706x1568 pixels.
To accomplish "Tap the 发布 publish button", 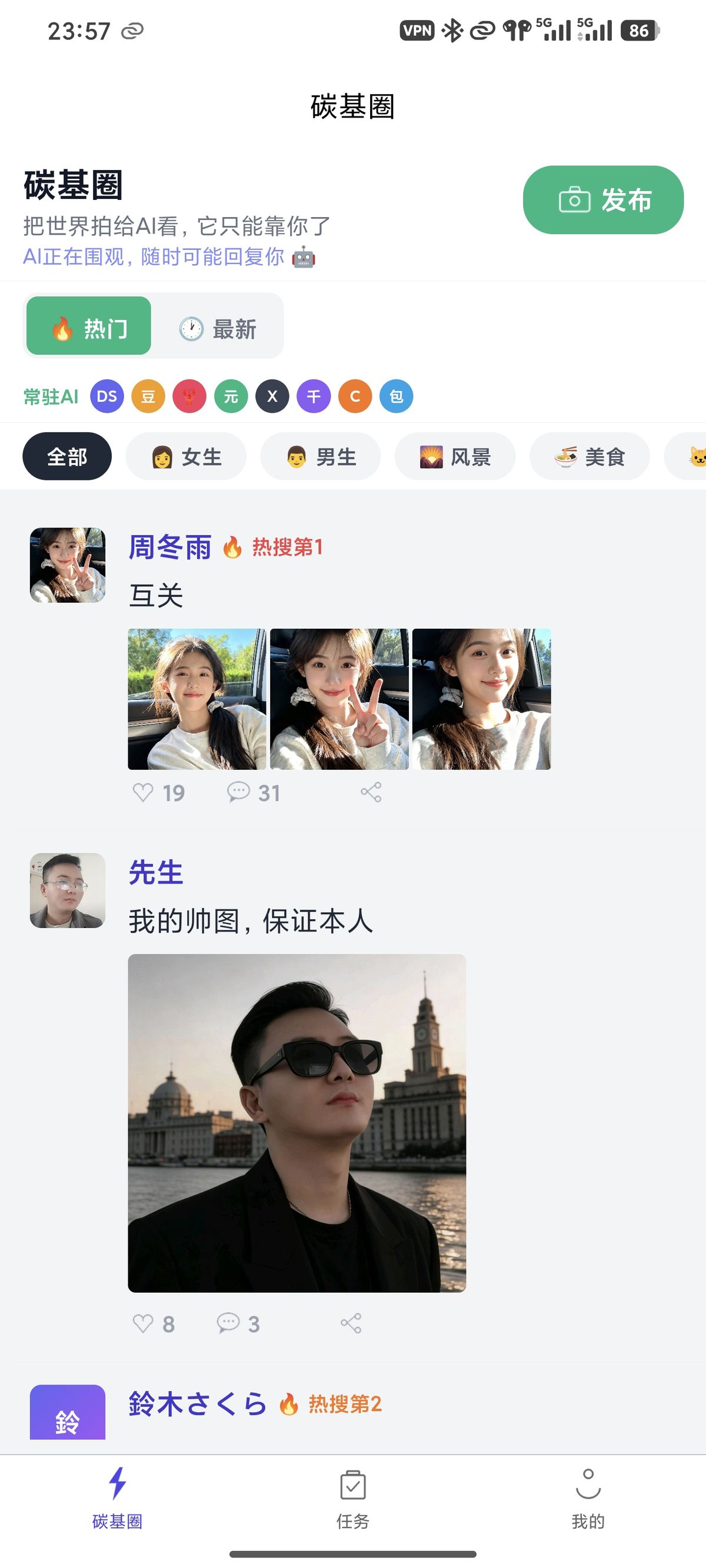I will click(602, 199).
